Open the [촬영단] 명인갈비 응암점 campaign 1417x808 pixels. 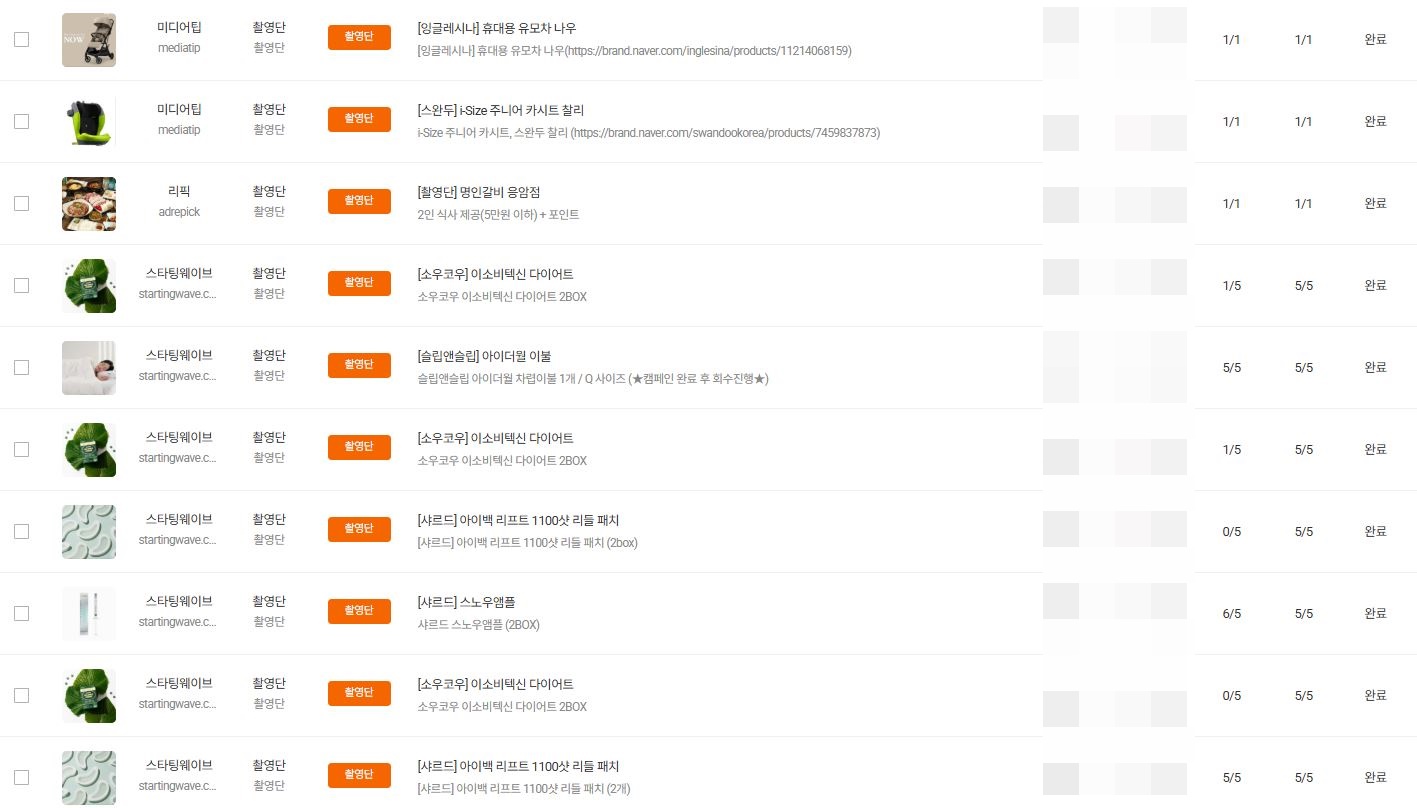pyautogui.click(x=479, y=192)
